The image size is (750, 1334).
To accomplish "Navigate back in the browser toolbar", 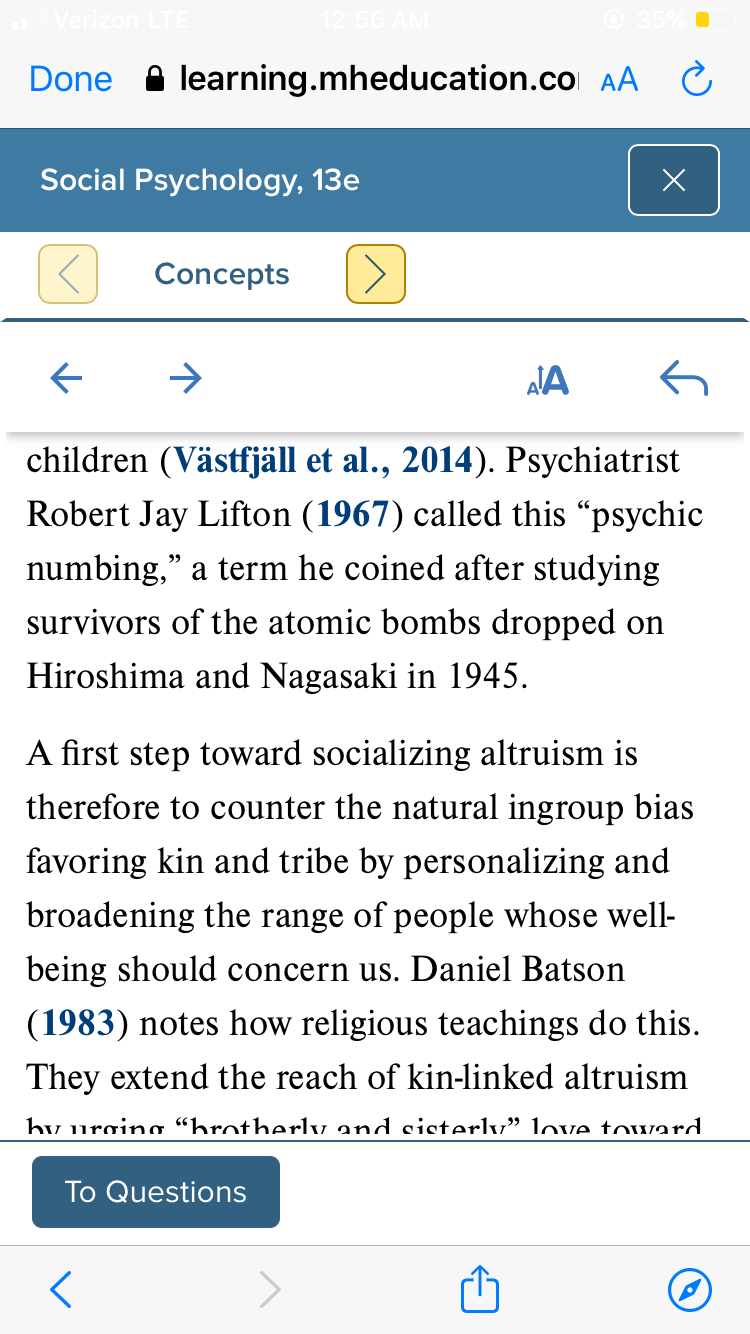I will point(61,1290).
